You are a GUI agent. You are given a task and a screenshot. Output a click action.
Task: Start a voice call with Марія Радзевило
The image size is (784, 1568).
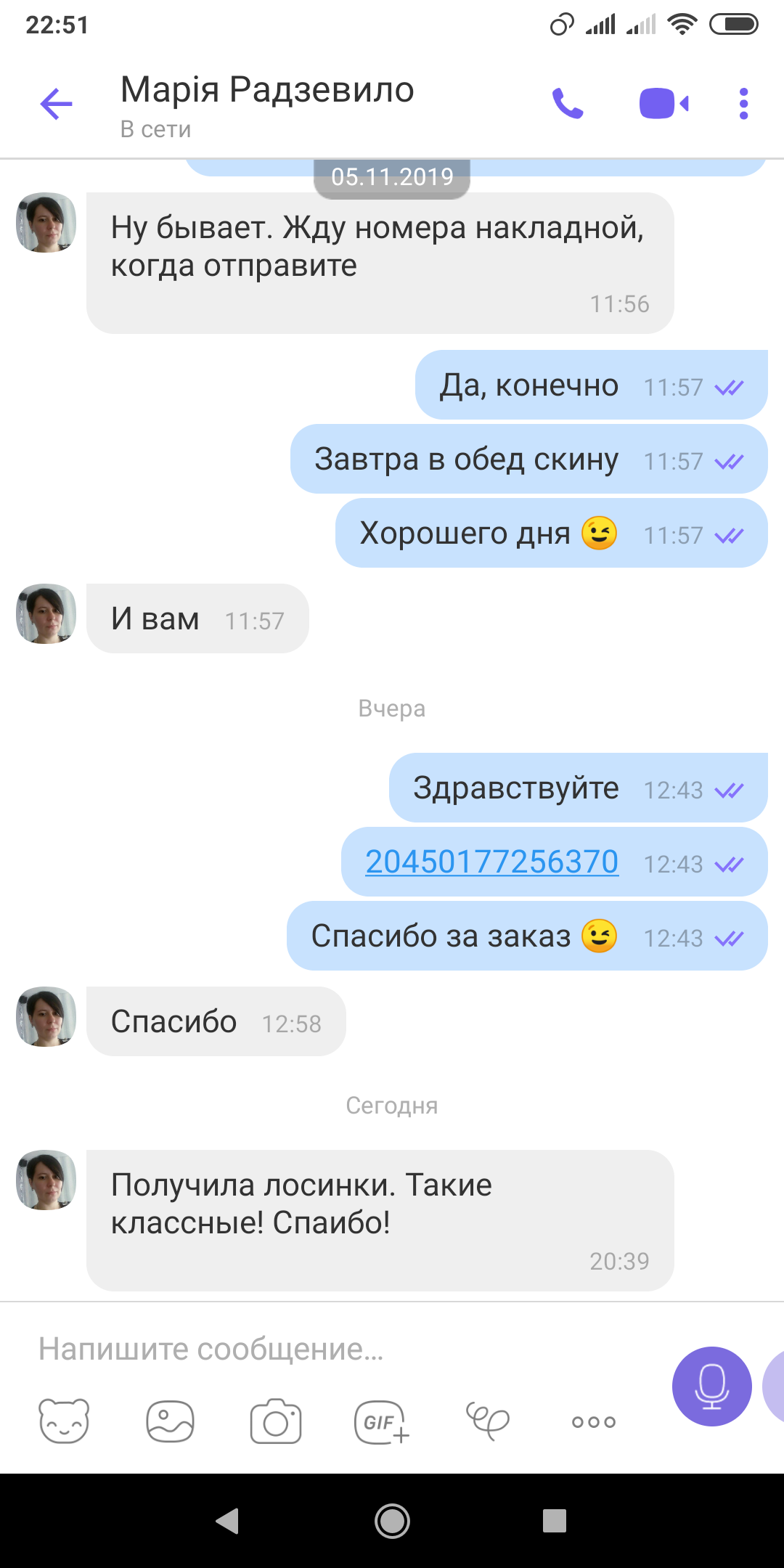click(x=568, y=104)
